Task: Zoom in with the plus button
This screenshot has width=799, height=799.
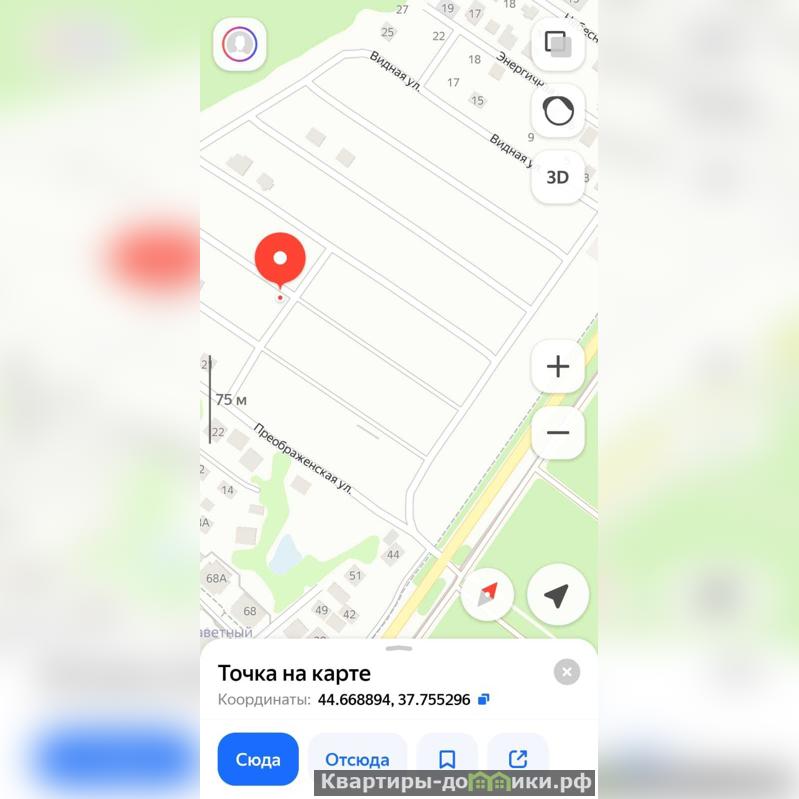Action: [x=558, y=366]
